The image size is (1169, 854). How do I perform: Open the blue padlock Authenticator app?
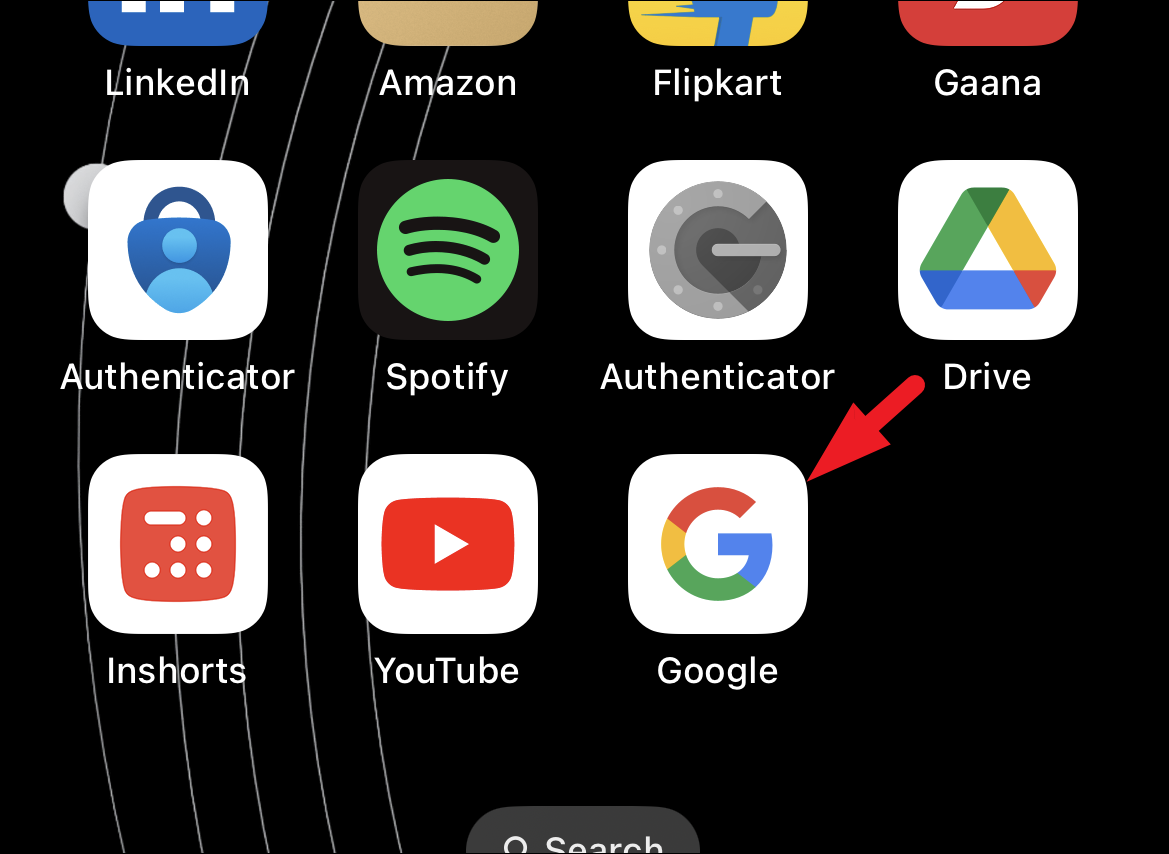click(178, 250)
